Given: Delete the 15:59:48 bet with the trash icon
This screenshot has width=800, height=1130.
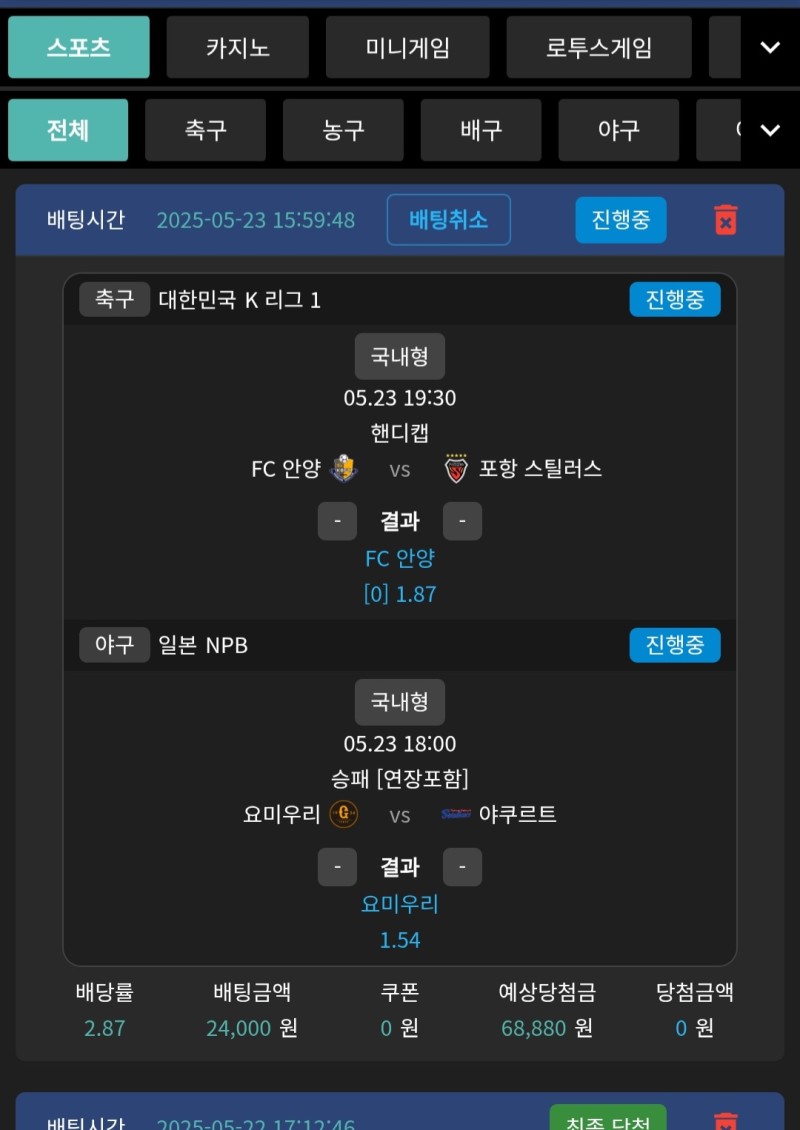Looking at the screenshot, I should (x=726, y=220).
